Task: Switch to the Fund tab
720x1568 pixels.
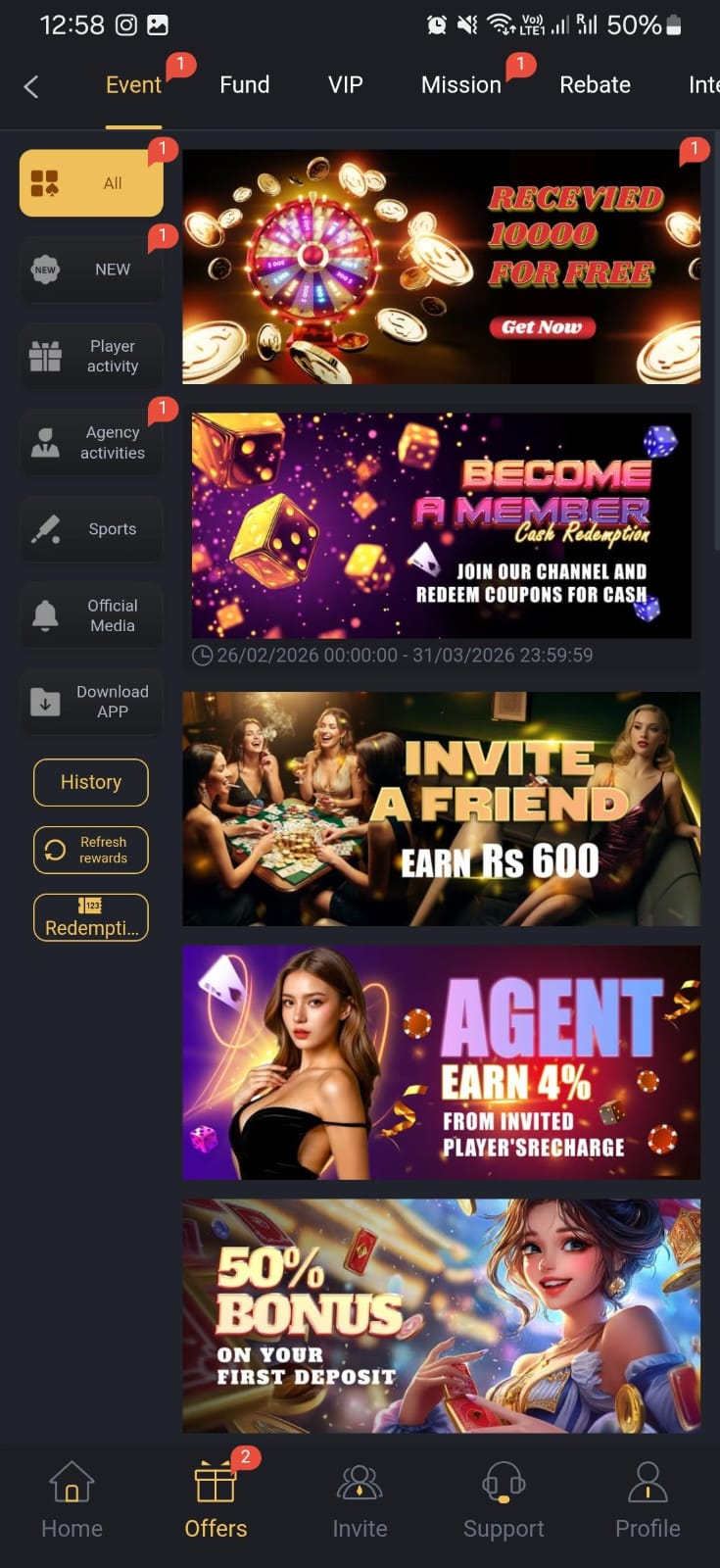Action: tap(244, 85)
